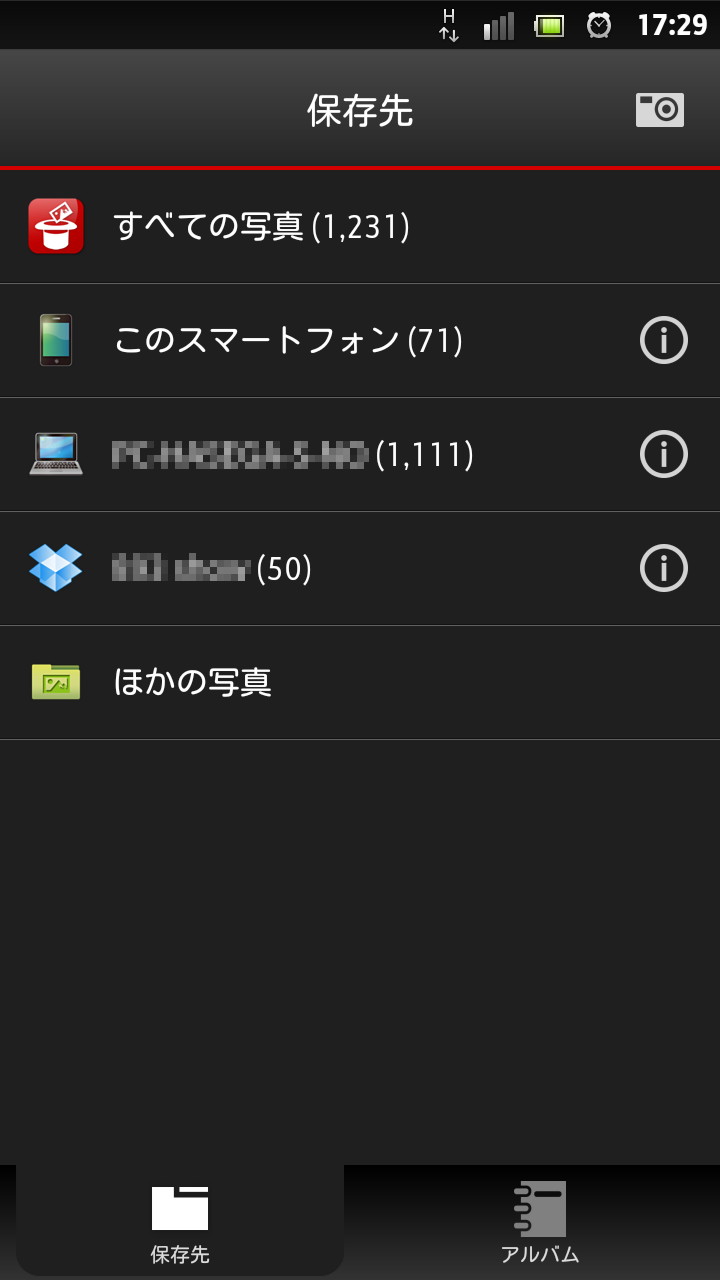Viewport: 720px width, 1280px height.
Task: Open ほかの写真 folder
Action: (192, 683)
